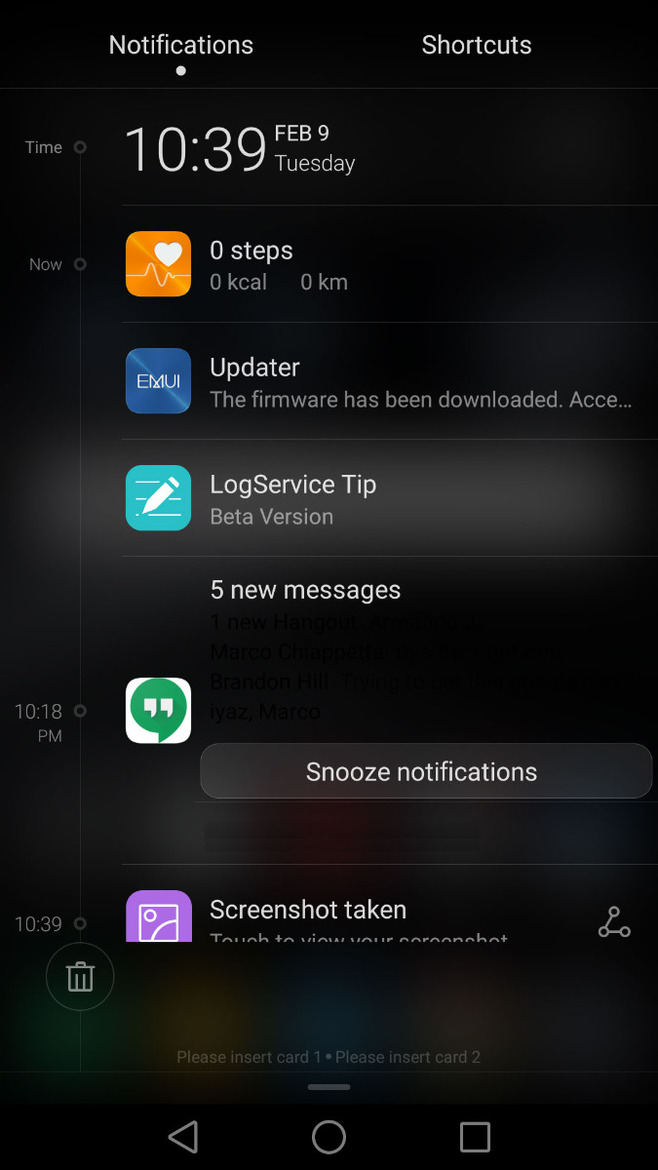Select the Notifications tab
The width and height of the screenshot is (658, 1170).
[181, 45]
